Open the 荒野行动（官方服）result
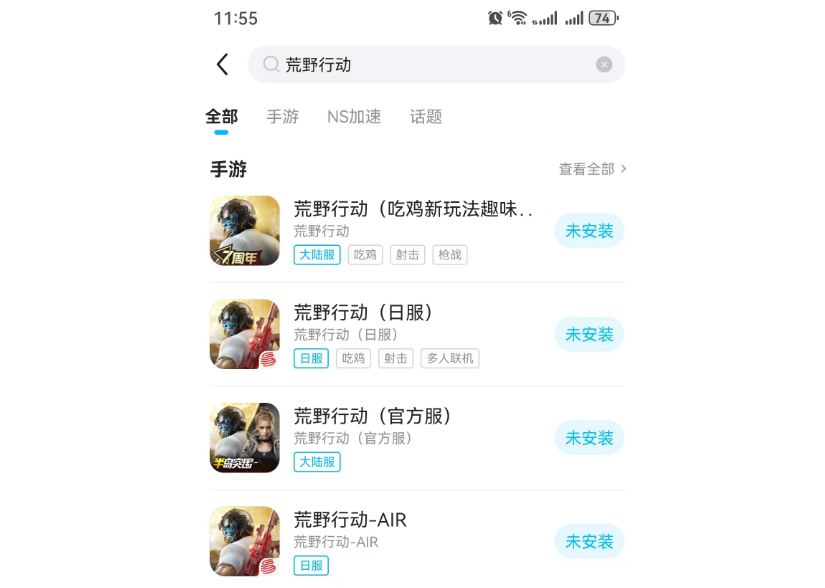Viewport: 825px width, 588px height. pyautogui.click(x=373, y=417)
